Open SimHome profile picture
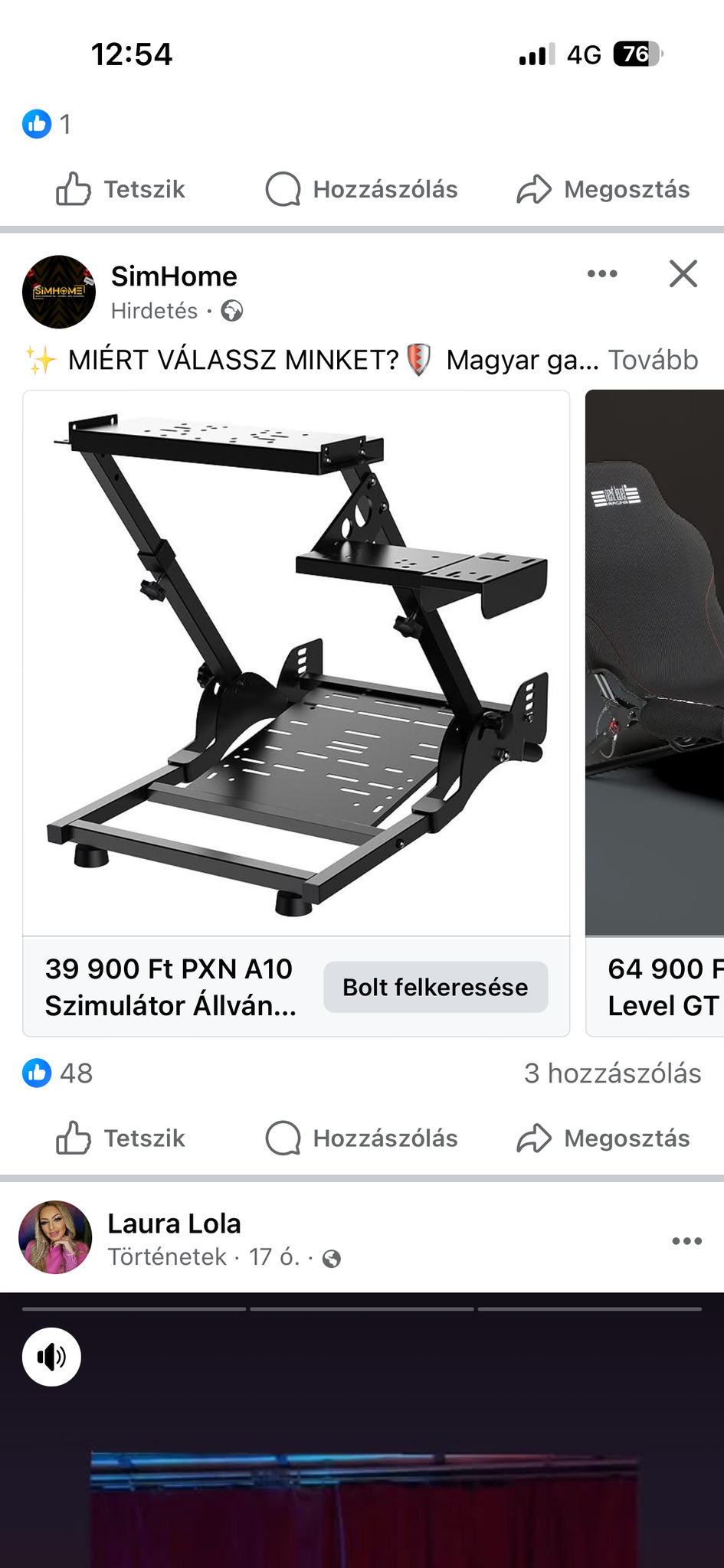This screenshot has height=1568, width=724. point(59,292)
